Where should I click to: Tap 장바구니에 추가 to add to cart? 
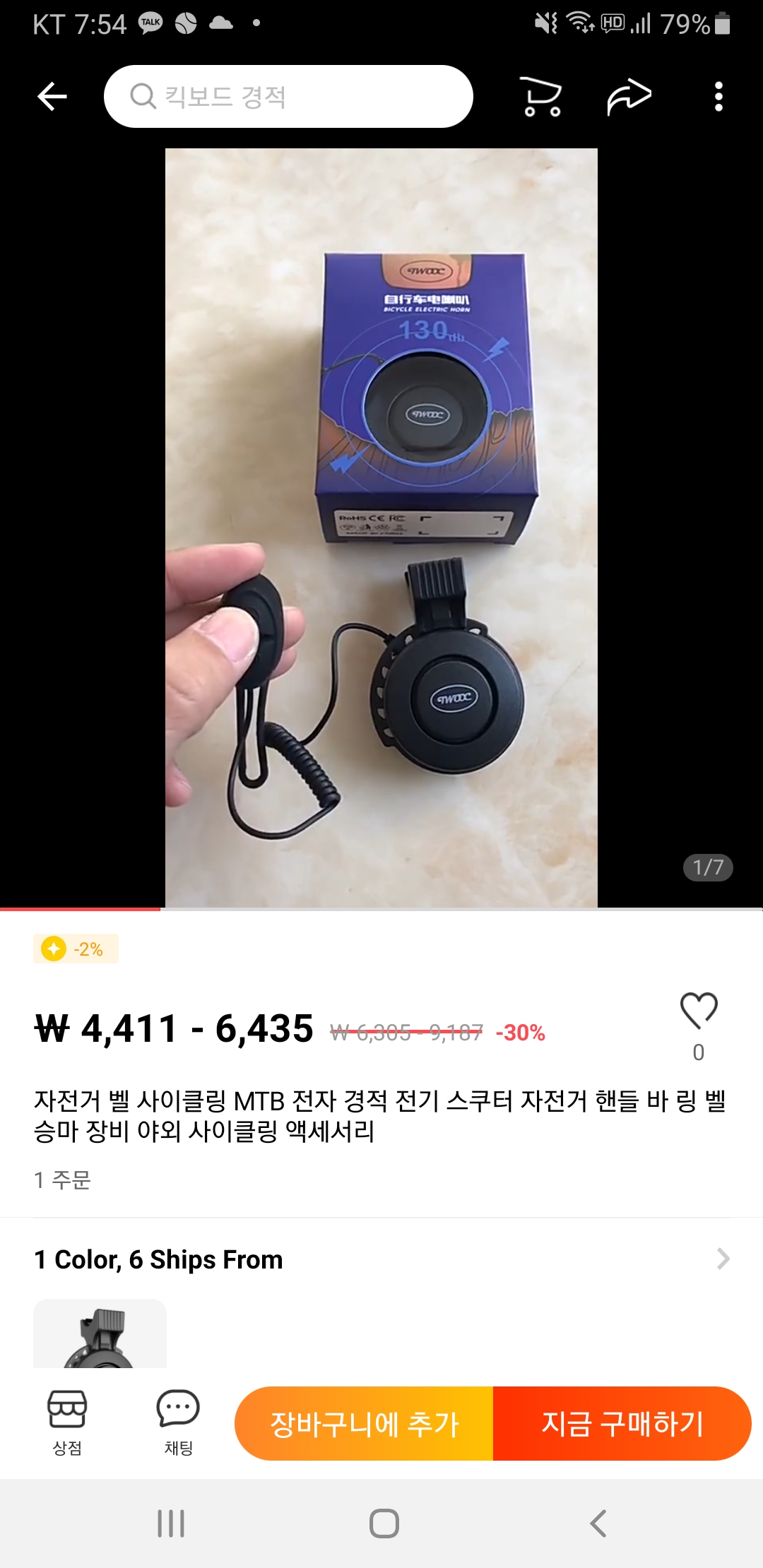click(x=365, y=1424)
